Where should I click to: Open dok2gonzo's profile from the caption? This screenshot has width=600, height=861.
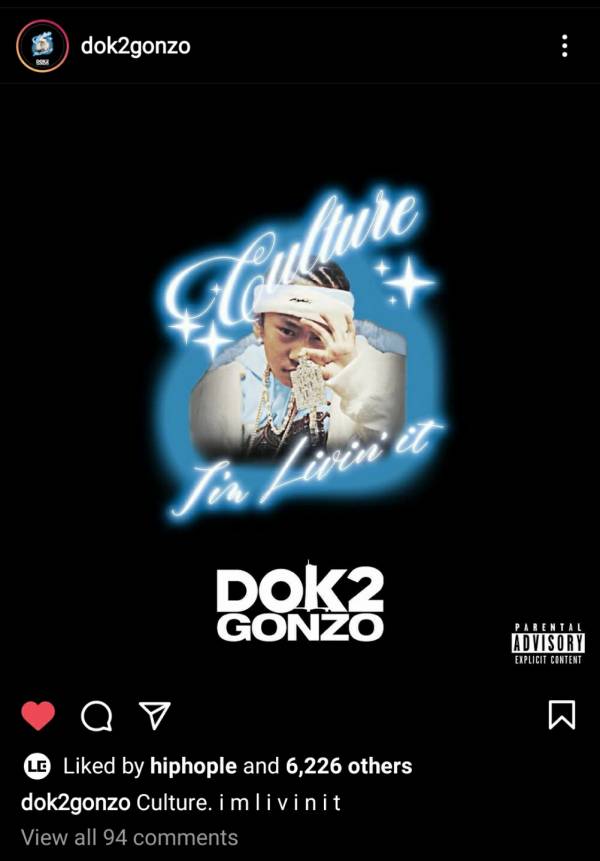(x=75, y=802)
